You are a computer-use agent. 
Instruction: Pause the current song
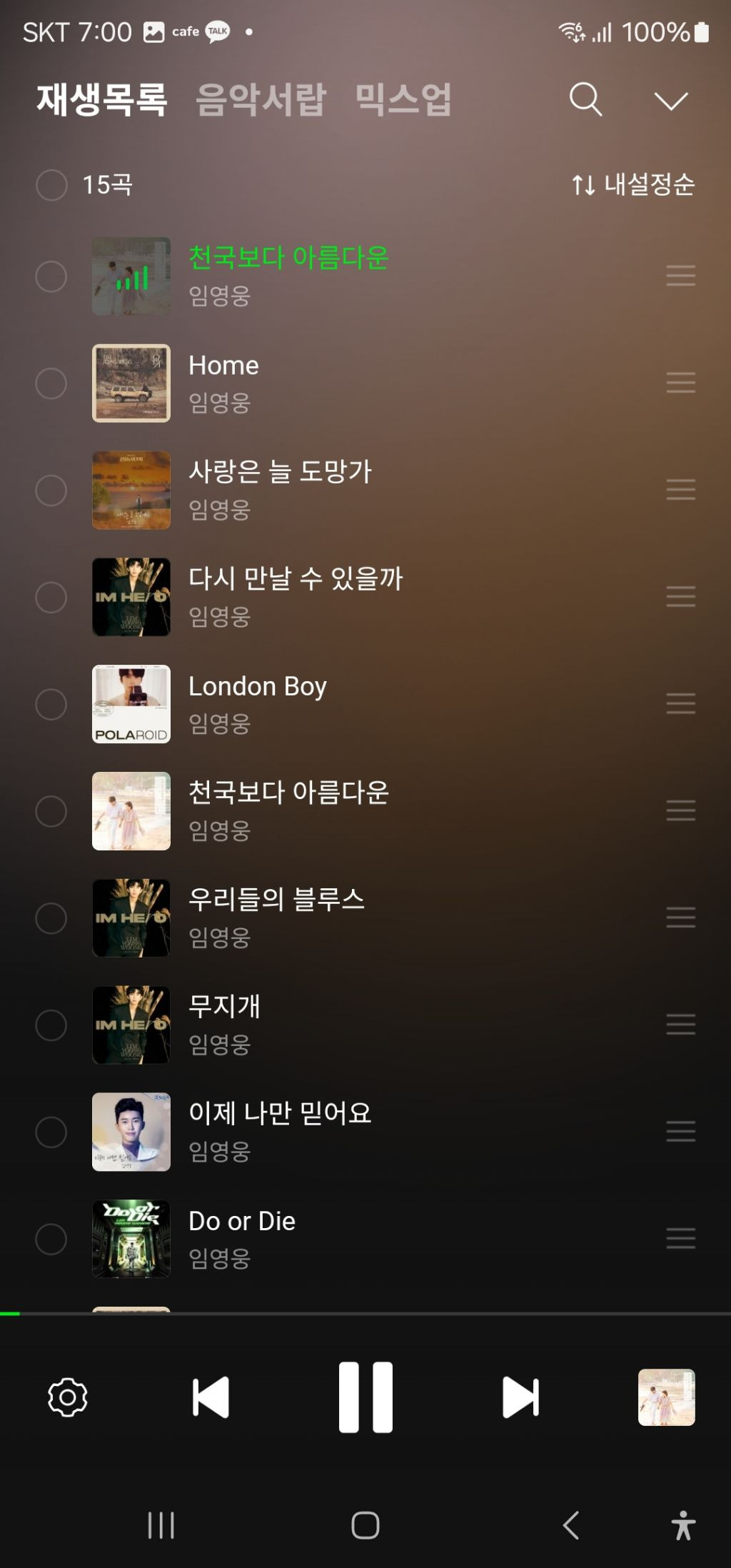tap(365, 1397)
